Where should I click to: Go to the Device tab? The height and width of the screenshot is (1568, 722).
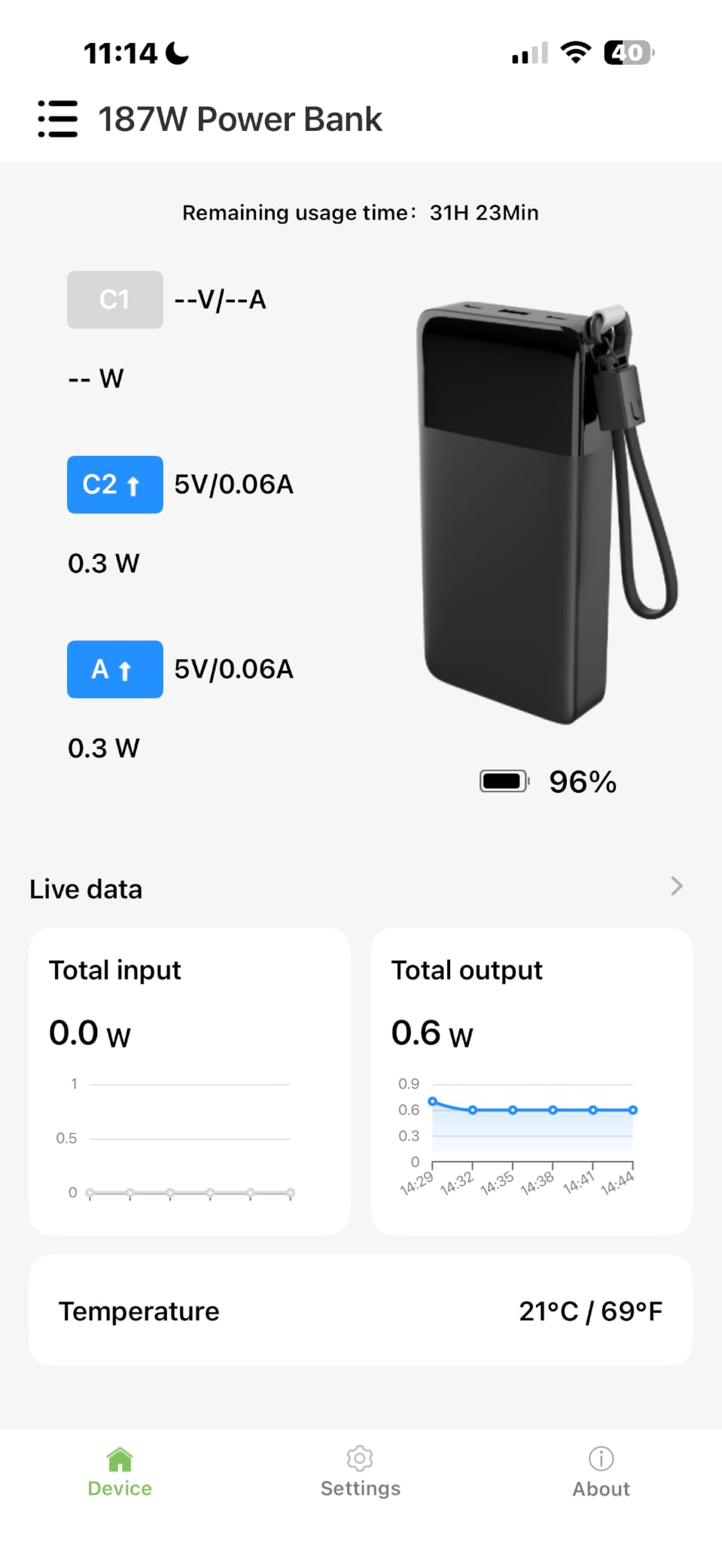click(x=120, y=1472)
